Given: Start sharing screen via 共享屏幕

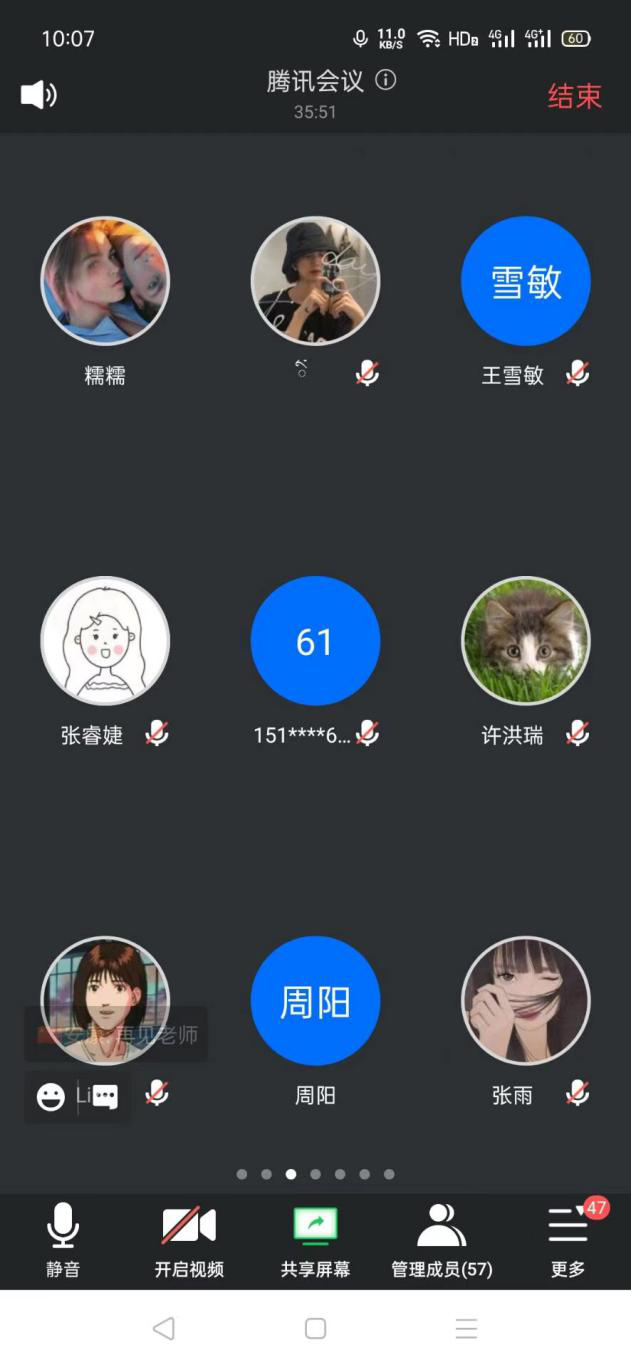Looking at the screenshot, I should 315,1240.
